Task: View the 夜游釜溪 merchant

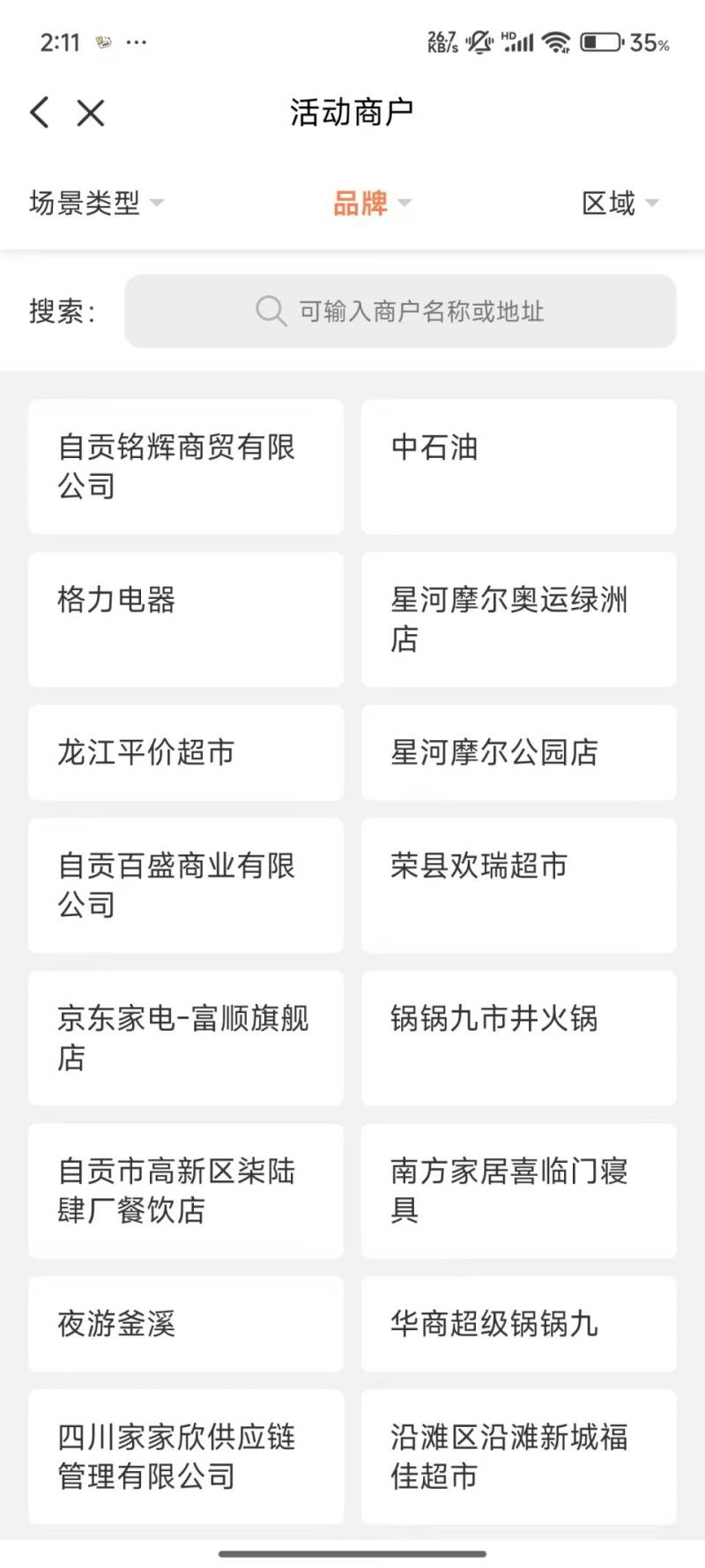Action: point(186,1324)
